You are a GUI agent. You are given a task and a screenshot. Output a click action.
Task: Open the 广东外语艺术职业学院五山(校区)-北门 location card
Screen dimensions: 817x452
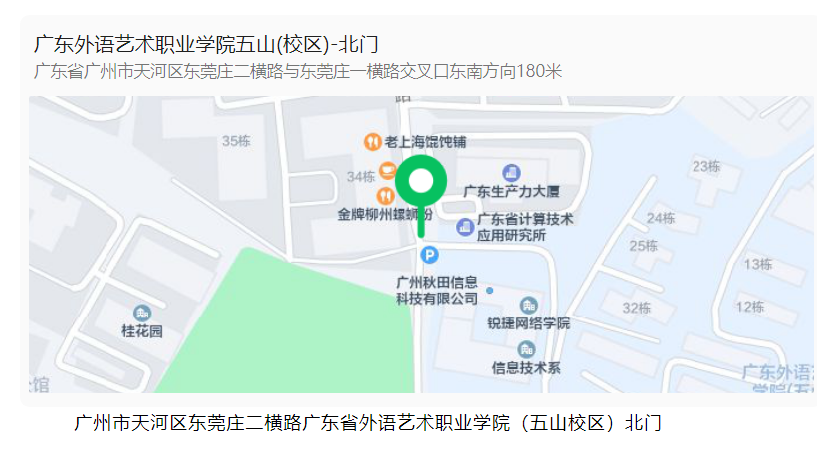point(206,45)
